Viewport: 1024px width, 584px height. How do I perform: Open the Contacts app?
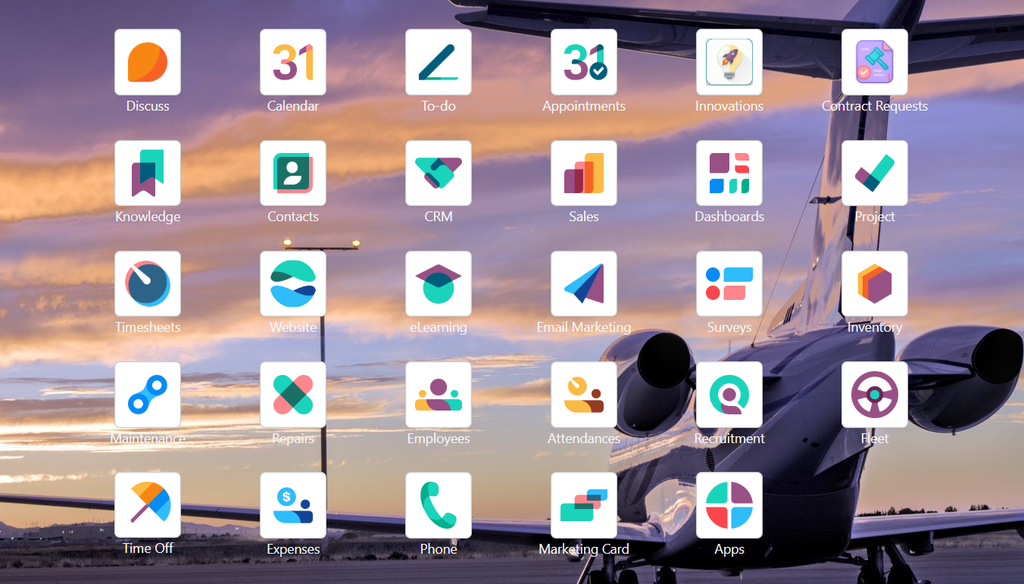click(x=293, y=173)
